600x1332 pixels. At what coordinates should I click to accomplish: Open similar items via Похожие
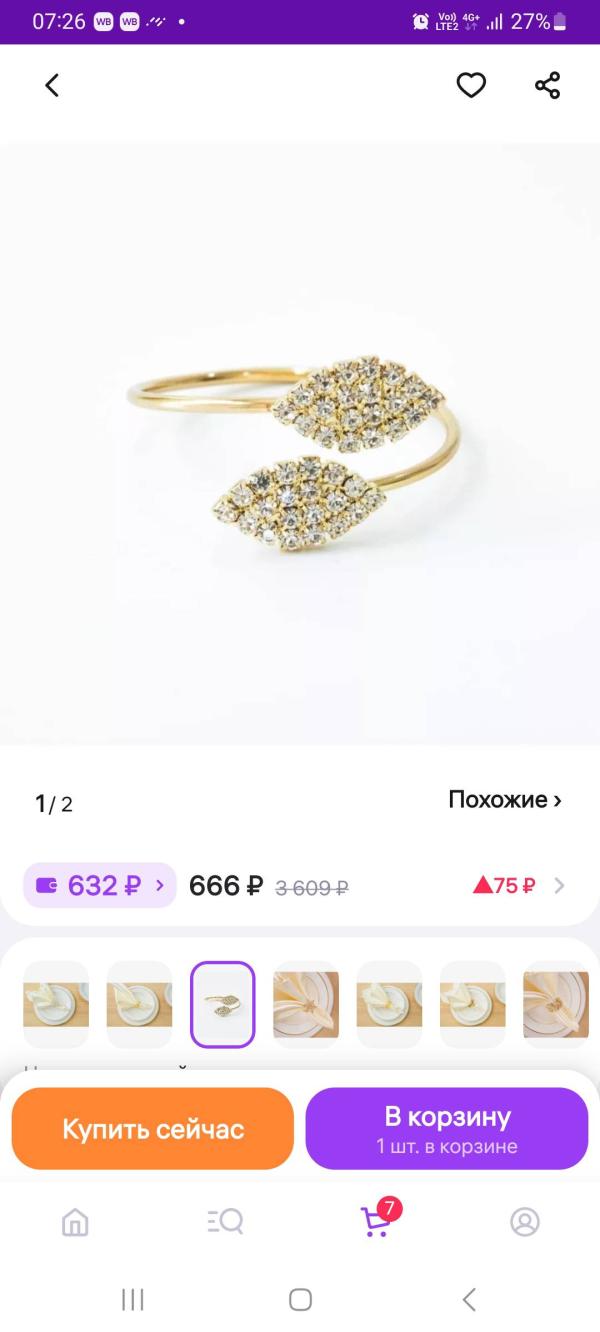pyautogui.click(x=504, y=800)
